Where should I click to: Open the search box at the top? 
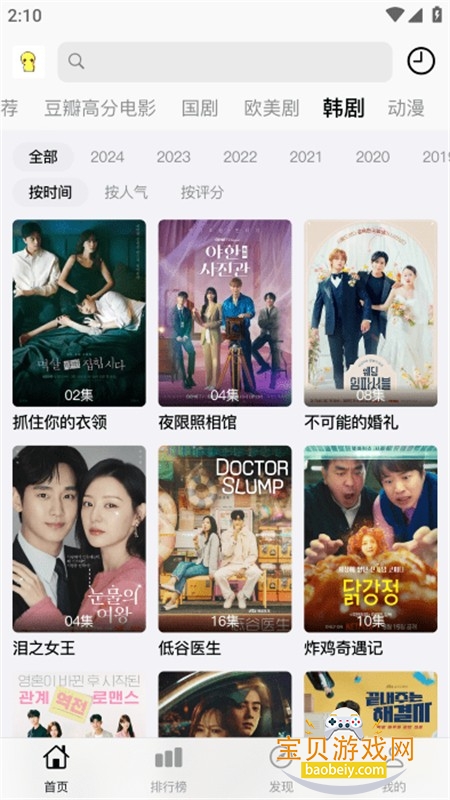click(224, 62)
